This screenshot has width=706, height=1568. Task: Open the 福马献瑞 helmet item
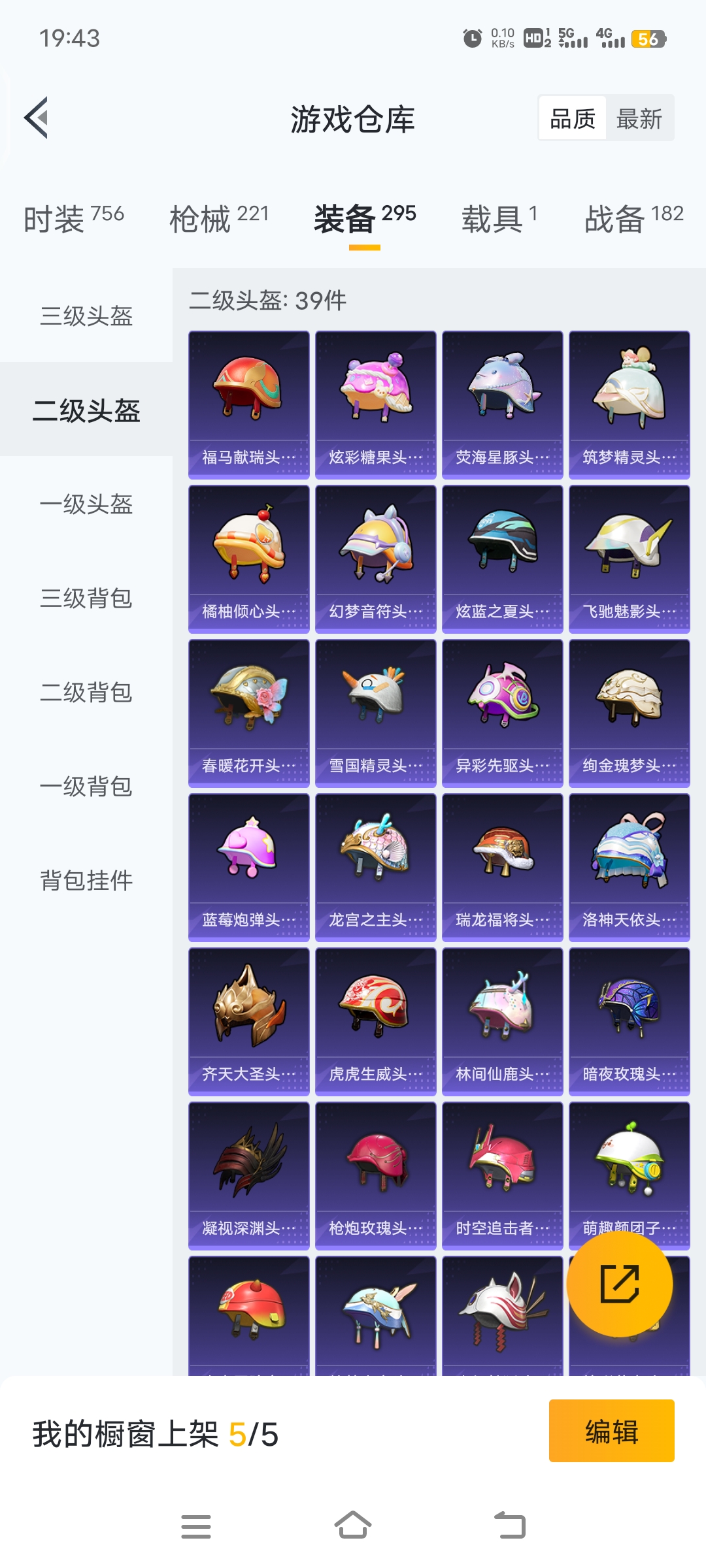click(x=248, y=405)
